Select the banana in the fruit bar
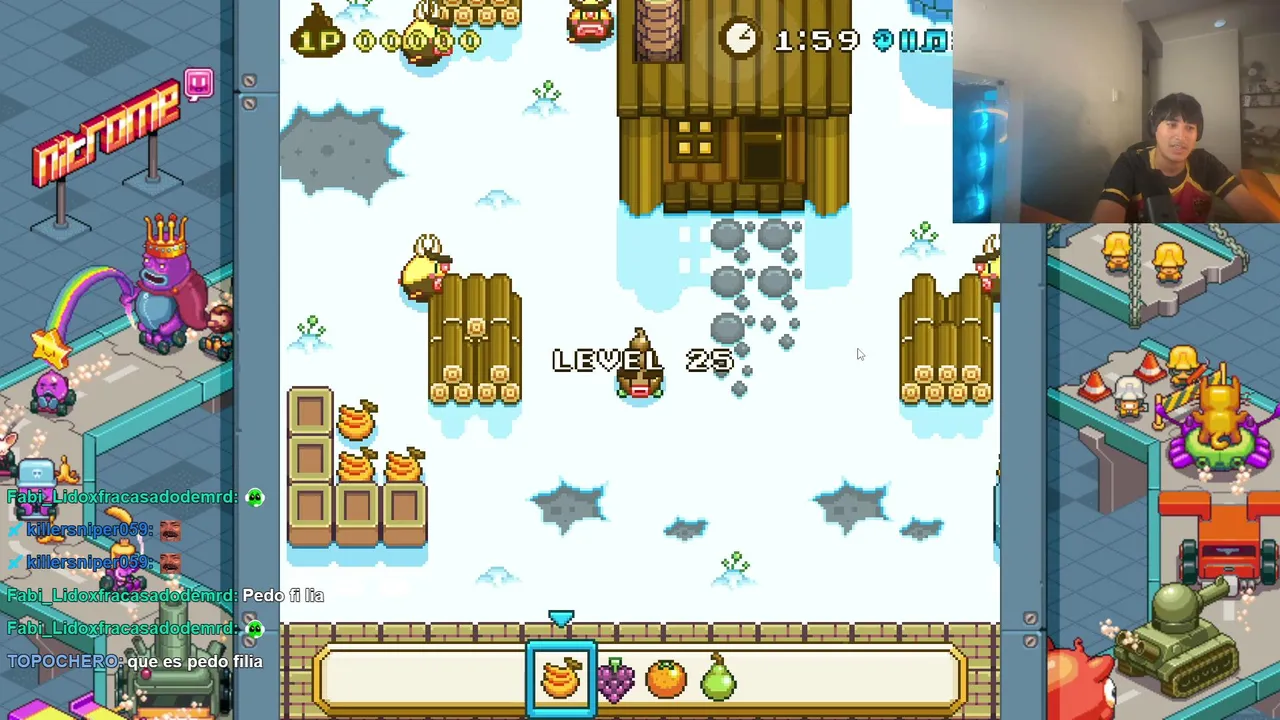 561,680
